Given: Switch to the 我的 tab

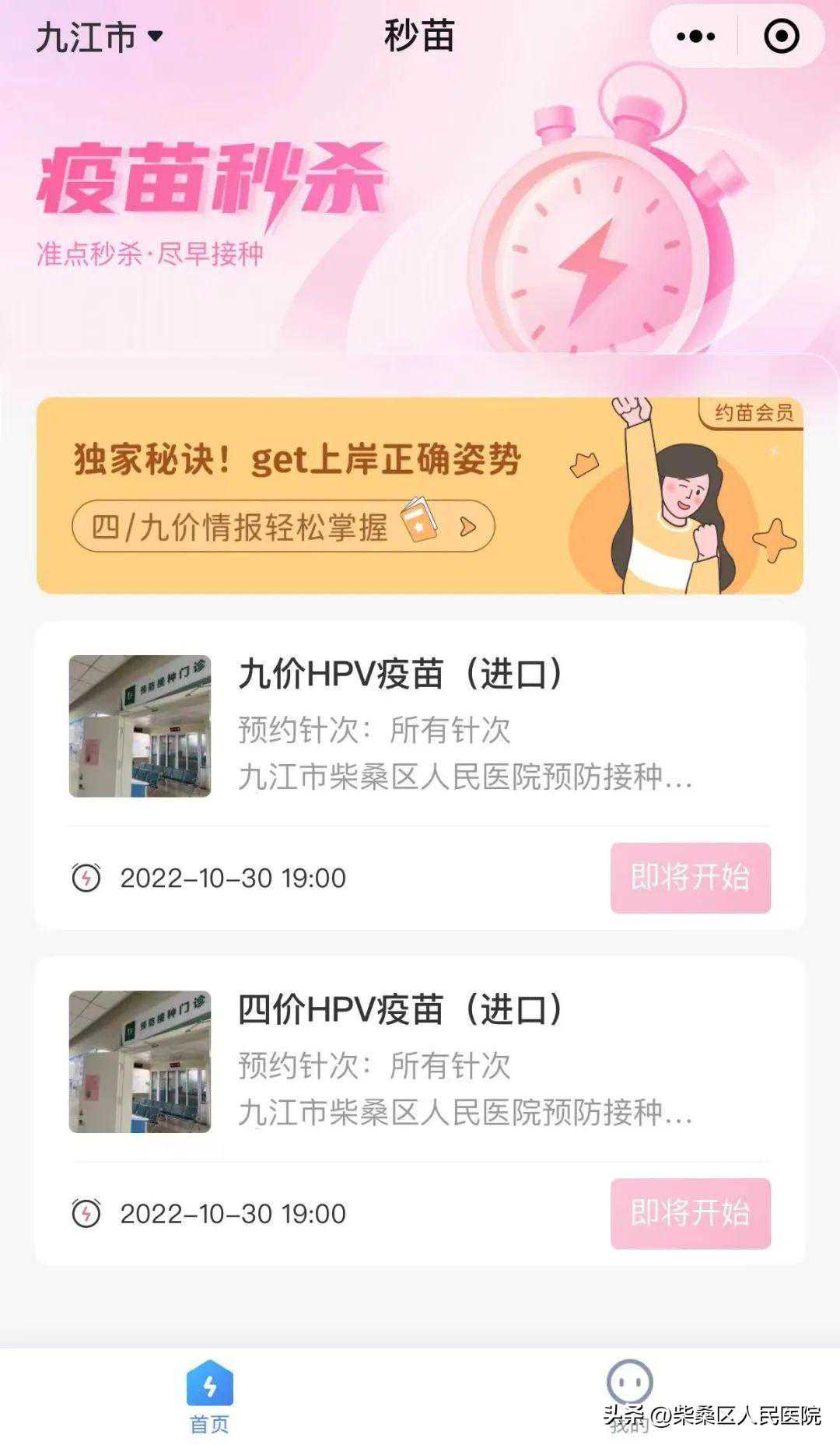Looking at the screenshot, I should click(x=629, y=1398).
